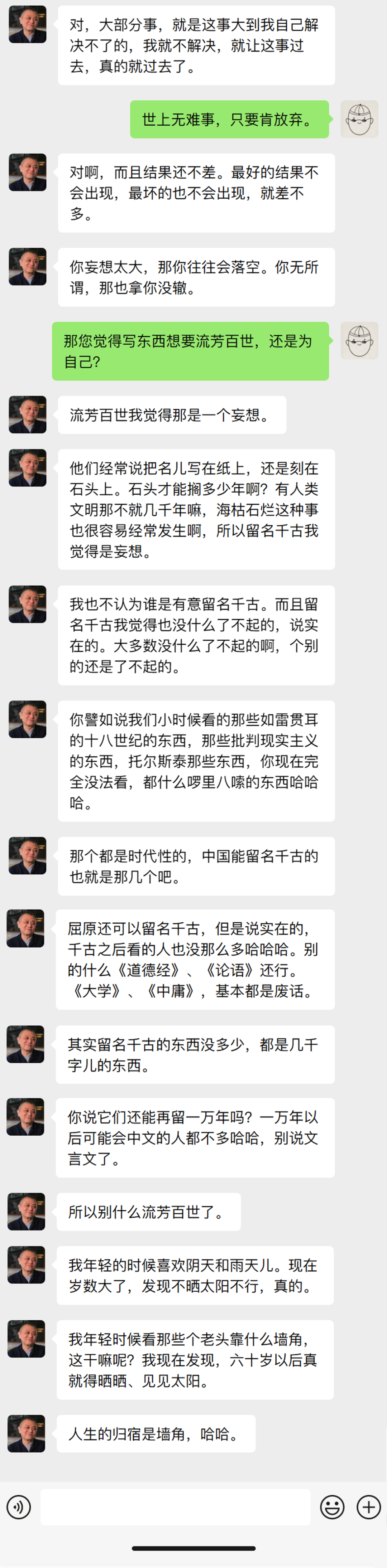Open avatar beside "所以别什么流芳百世了" message
This screenshot has width=387, height=1568.
tap(26, 1211)
